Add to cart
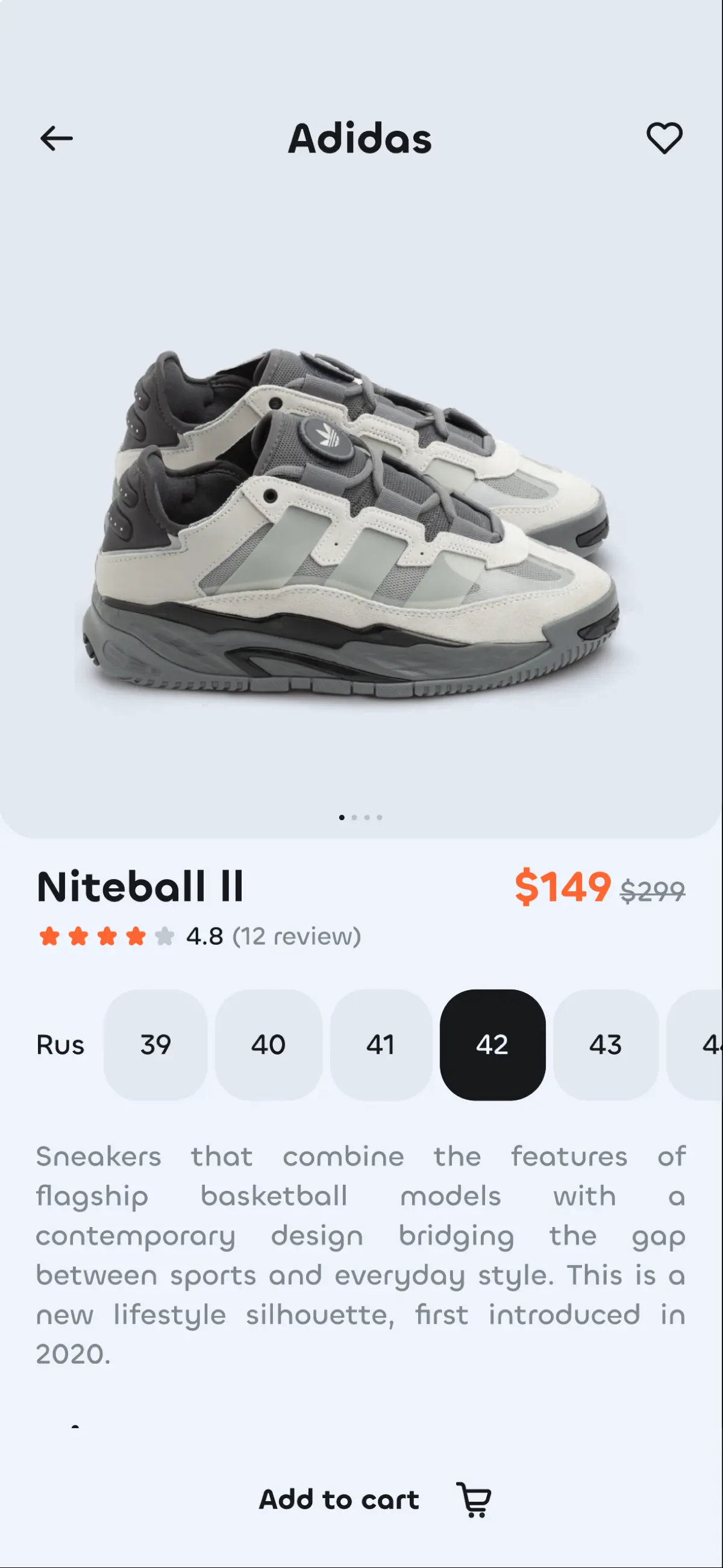 coord(375,1500)
